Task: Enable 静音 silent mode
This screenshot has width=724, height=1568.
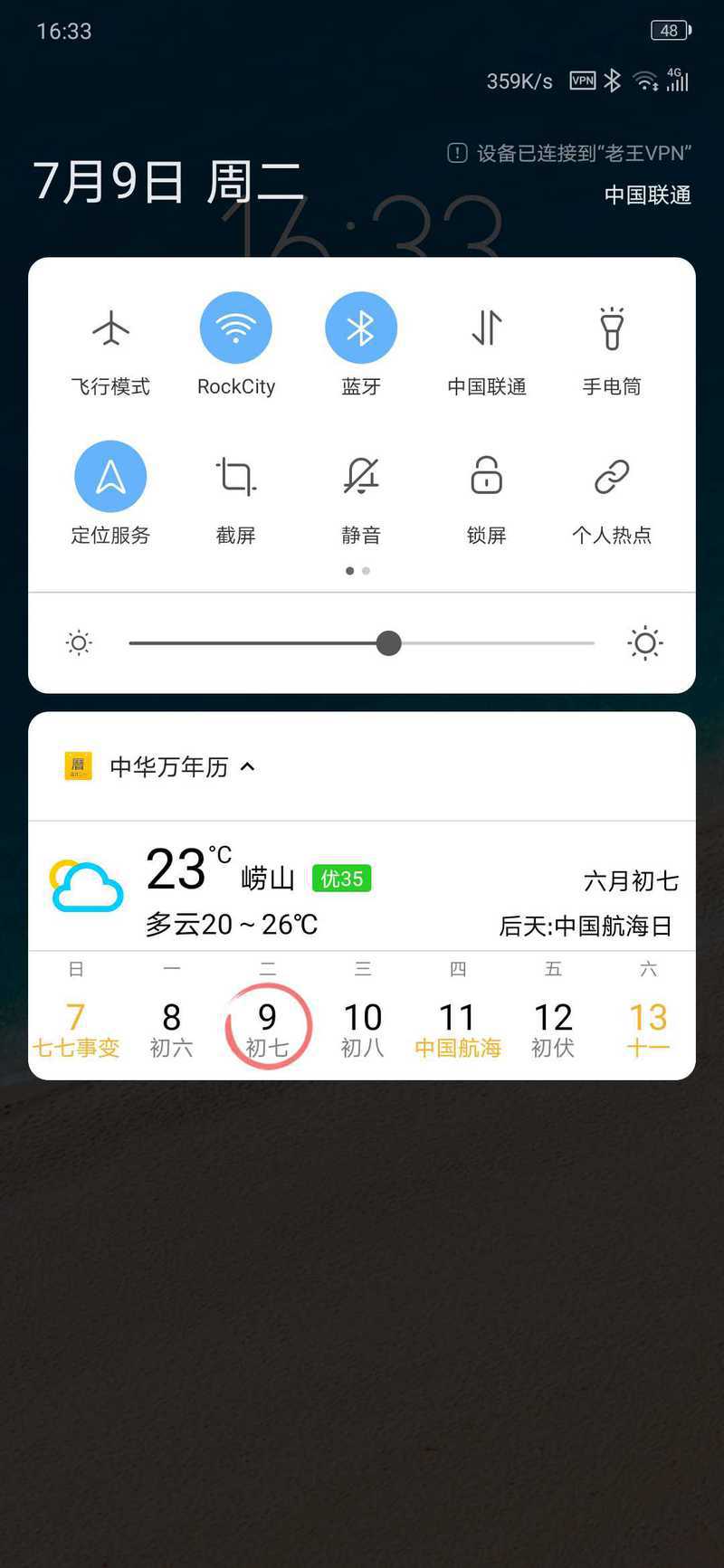Action: (361, 477)
